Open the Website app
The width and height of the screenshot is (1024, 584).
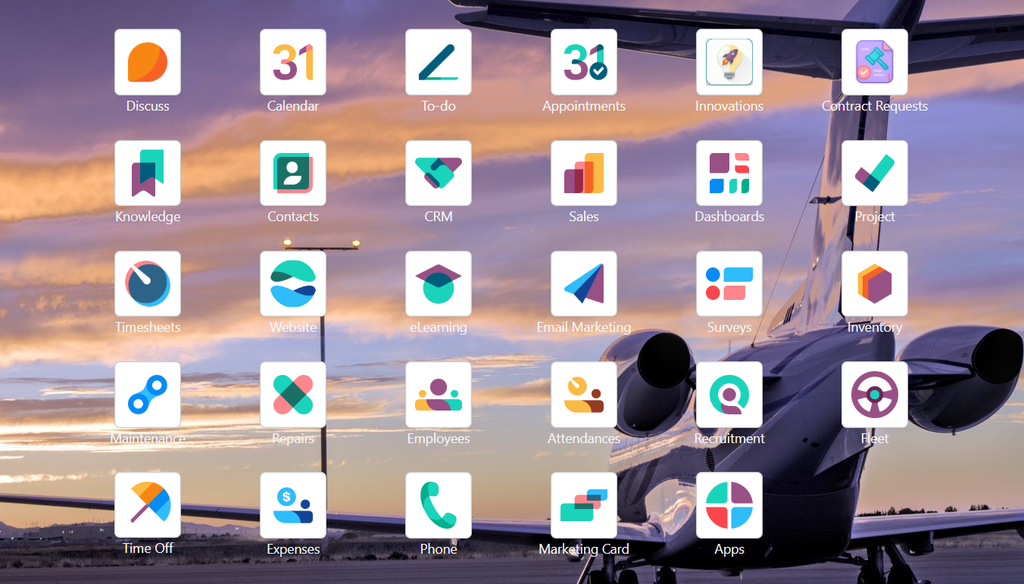pyautogui.click(x=293, y=284)
